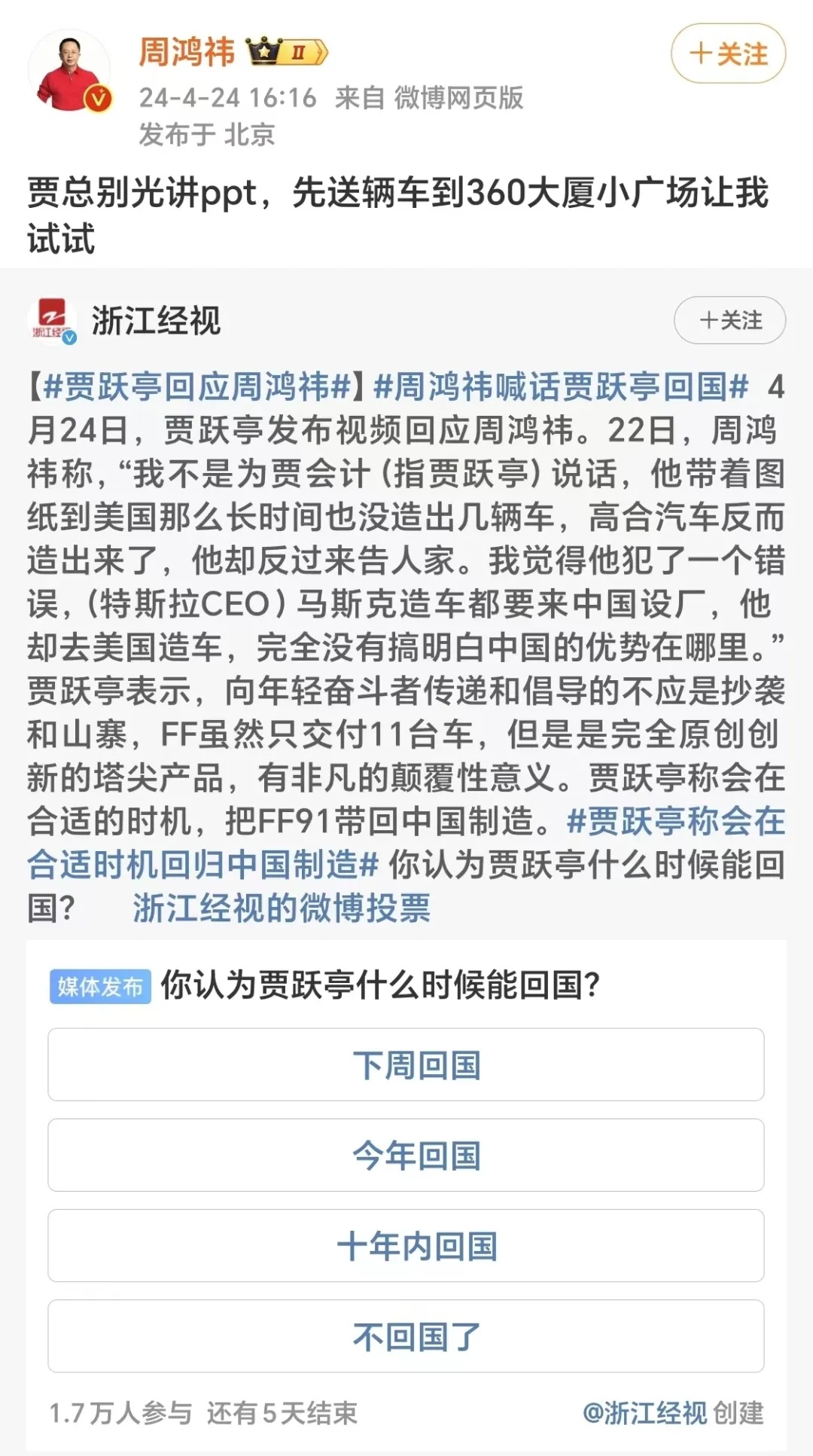Follow 浙江经视 with the gray 关注 button
This screenshot has height=1456, width=813.
coord(729,320)
